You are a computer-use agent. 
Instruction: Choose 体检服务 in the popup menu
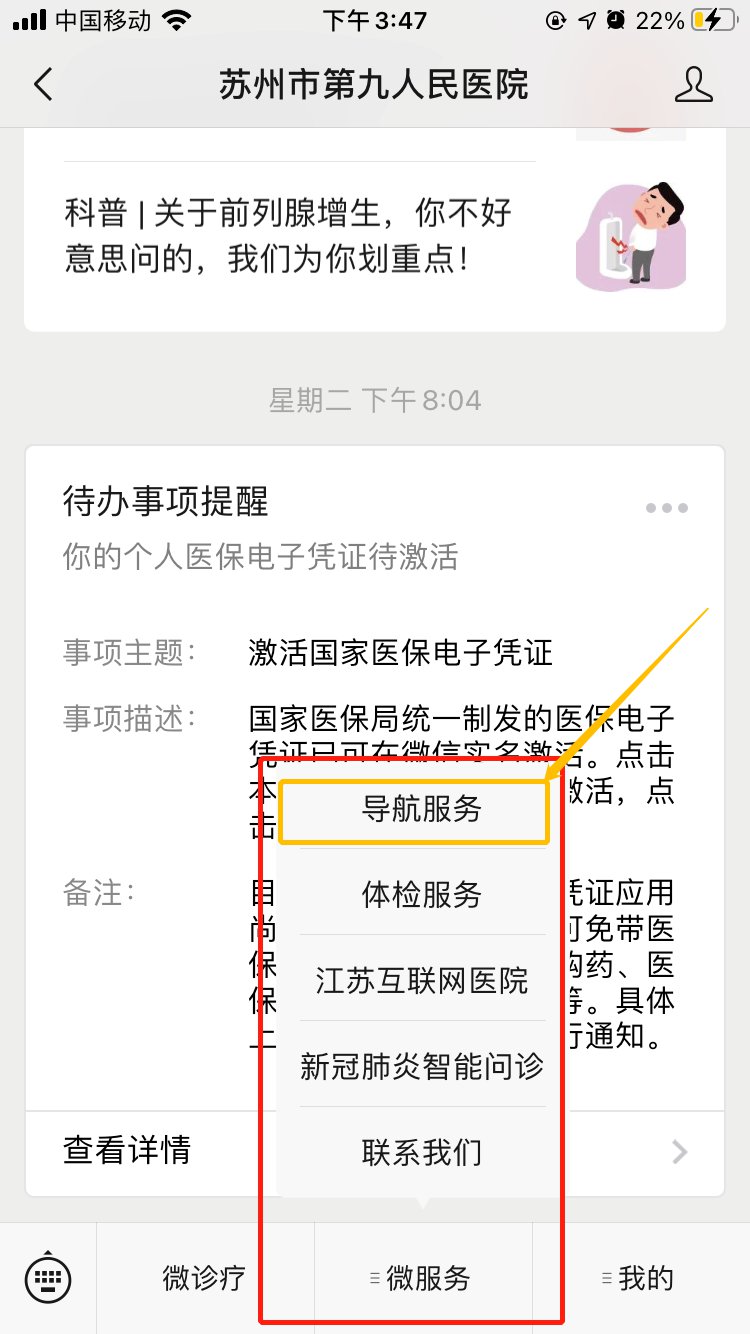click(422, 894)
